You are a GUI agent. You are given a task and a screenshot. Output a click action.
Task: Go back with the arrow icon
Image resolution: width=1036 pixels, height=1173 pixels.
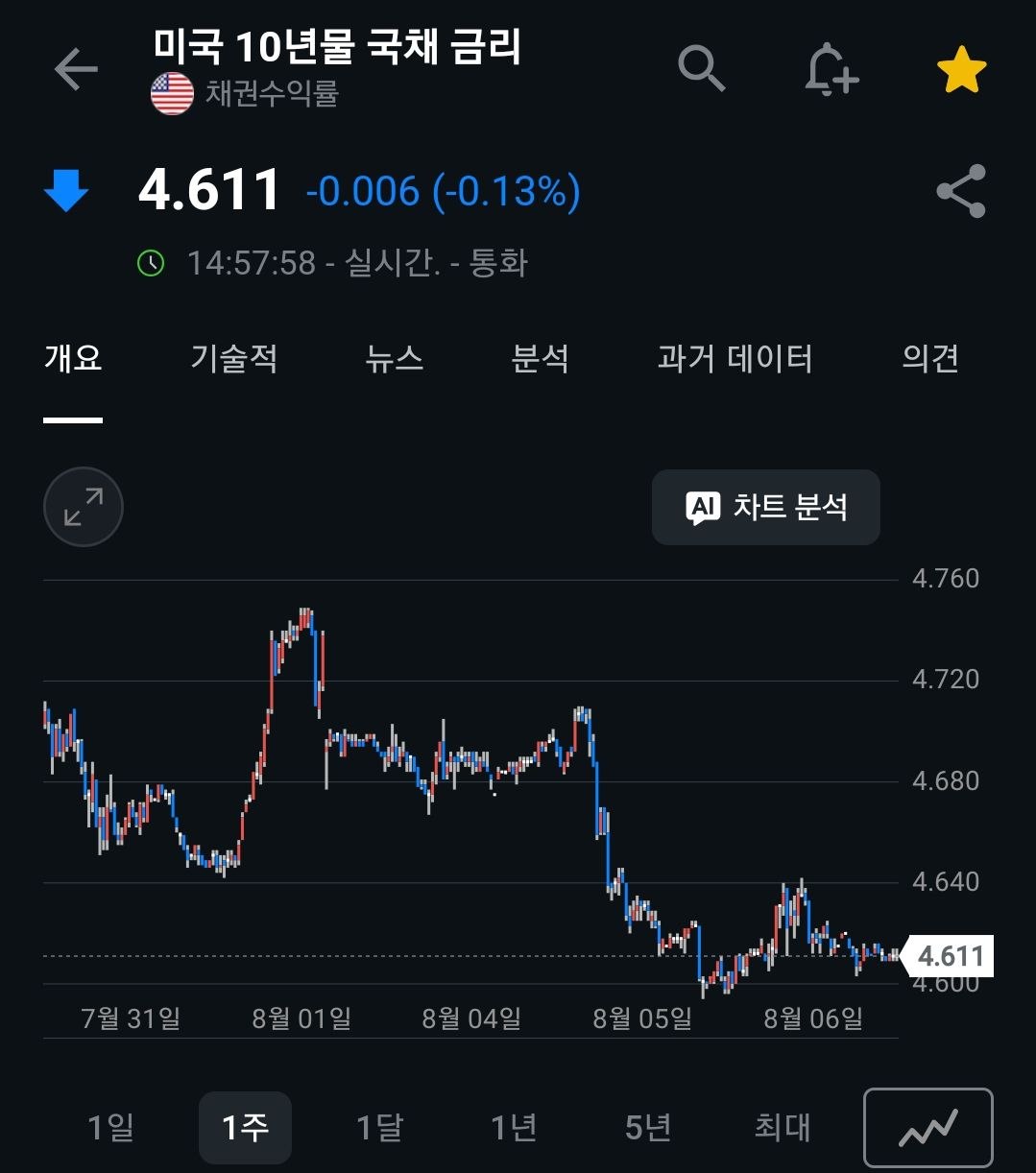[76, 70]
